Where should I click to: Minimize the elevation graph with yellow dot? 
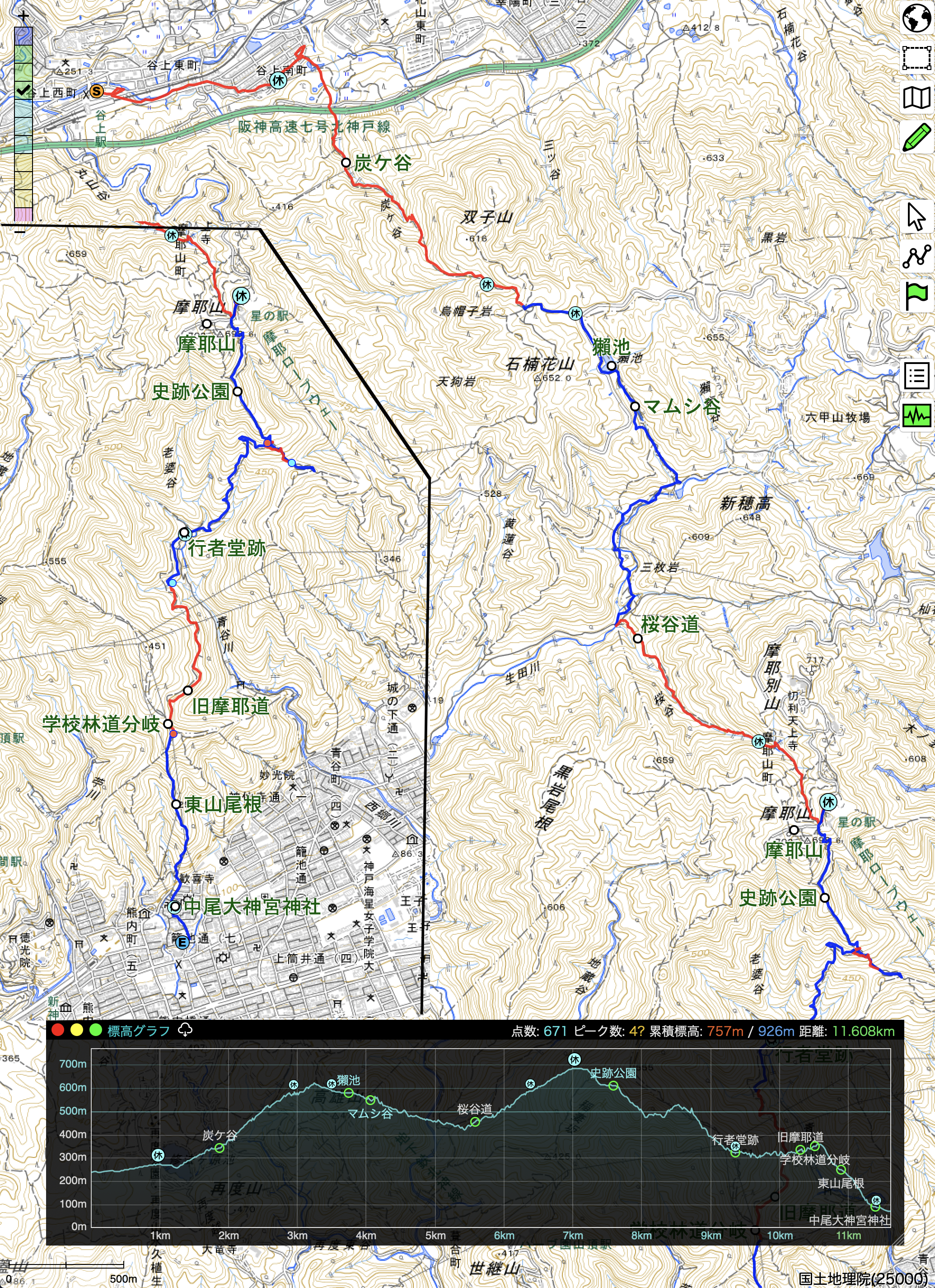tap(77, 1030)
